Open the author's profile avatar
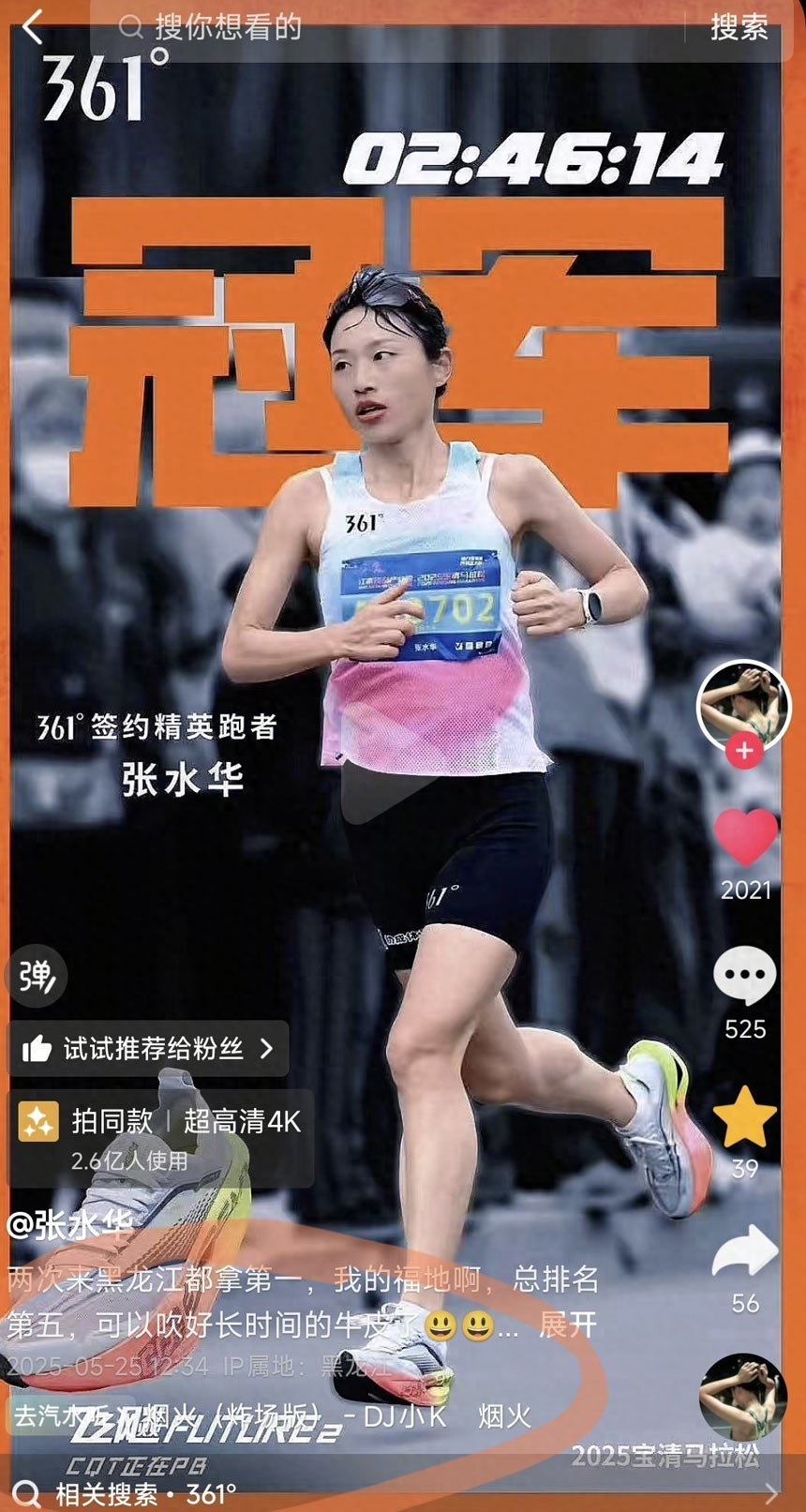This screenshot has height=1512, width=806. (743, 705)
